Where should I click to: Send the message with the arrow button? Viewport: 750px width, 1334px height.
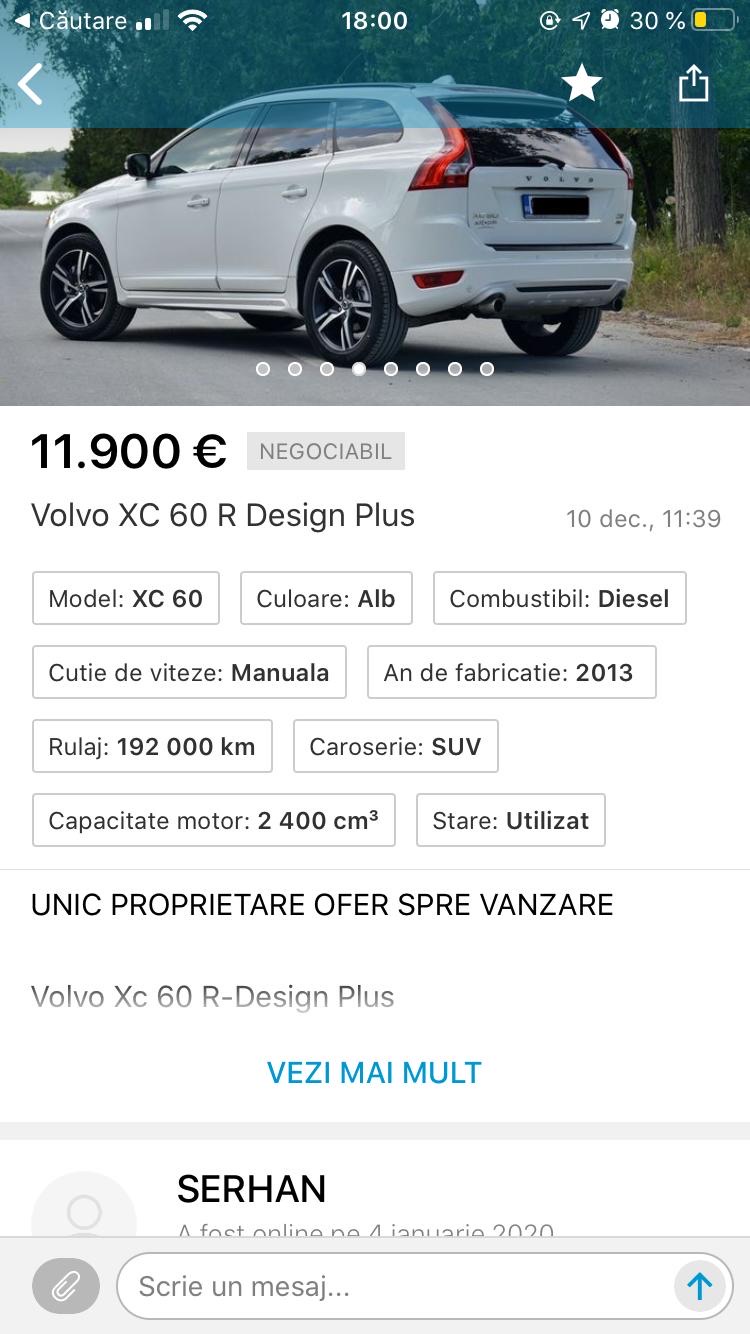(699, 1286)
